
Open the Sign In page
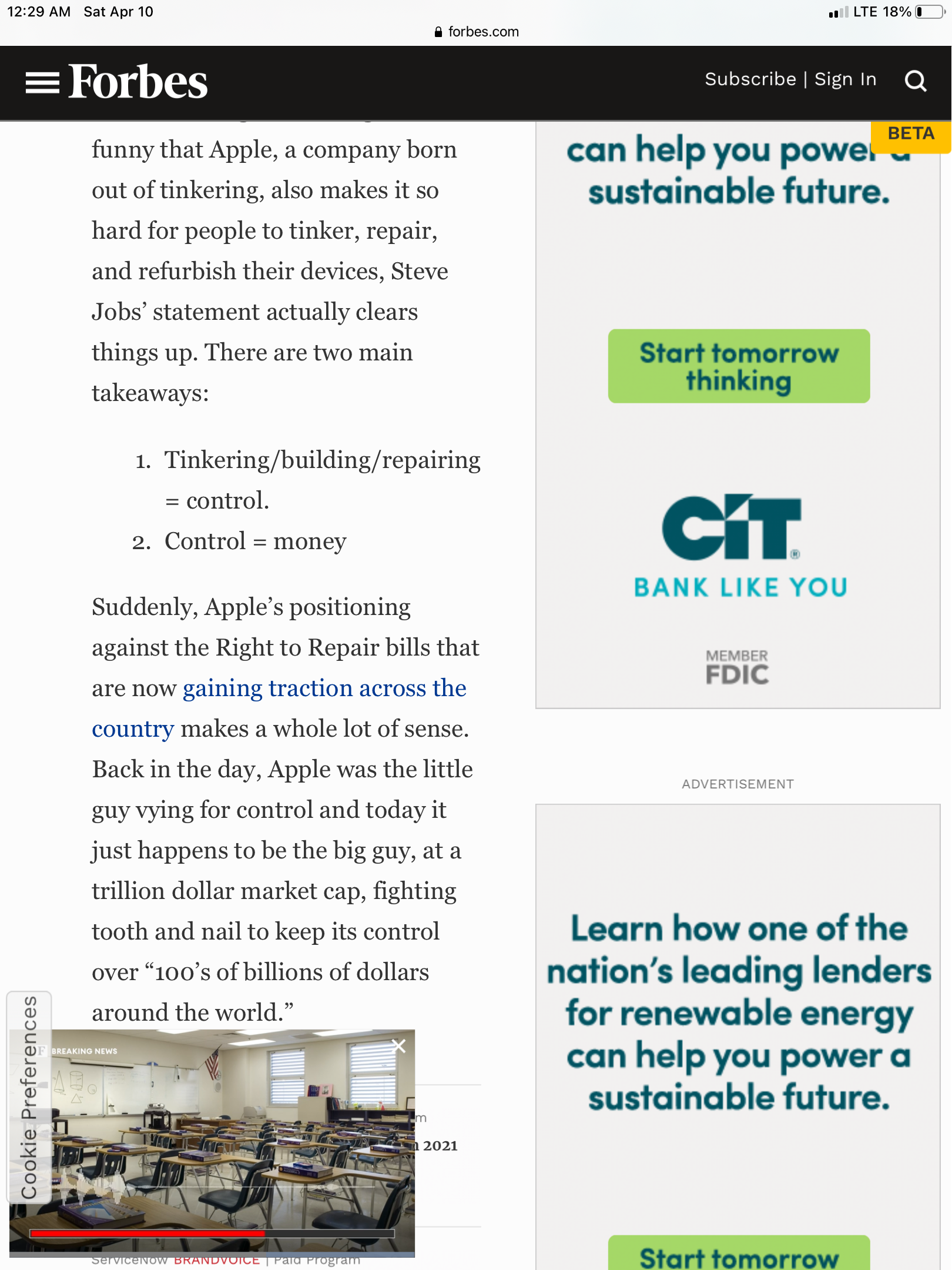tap(845, 79)
